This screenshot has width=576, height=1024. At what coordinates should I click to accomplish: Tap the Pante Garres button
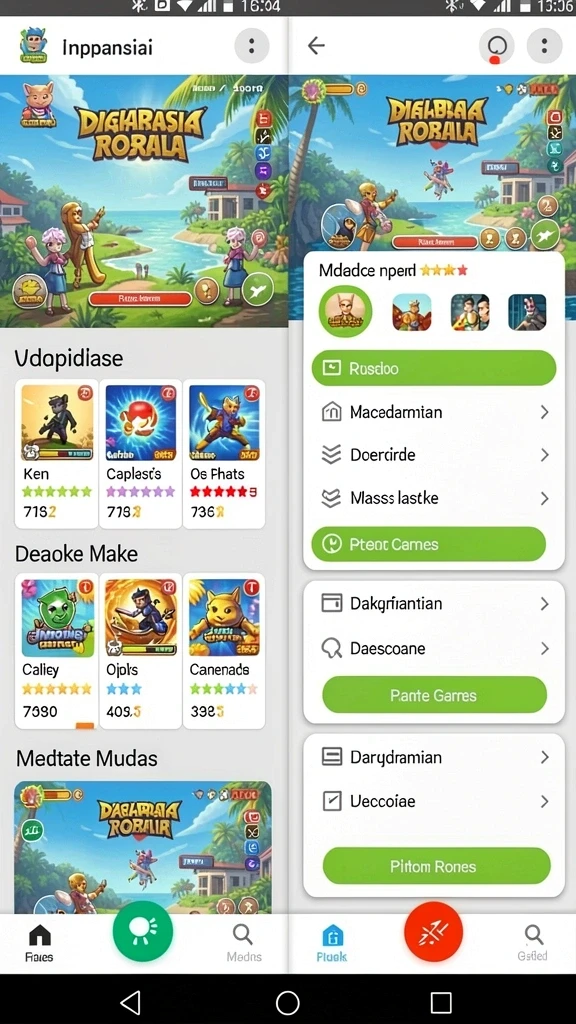[434, 695]
